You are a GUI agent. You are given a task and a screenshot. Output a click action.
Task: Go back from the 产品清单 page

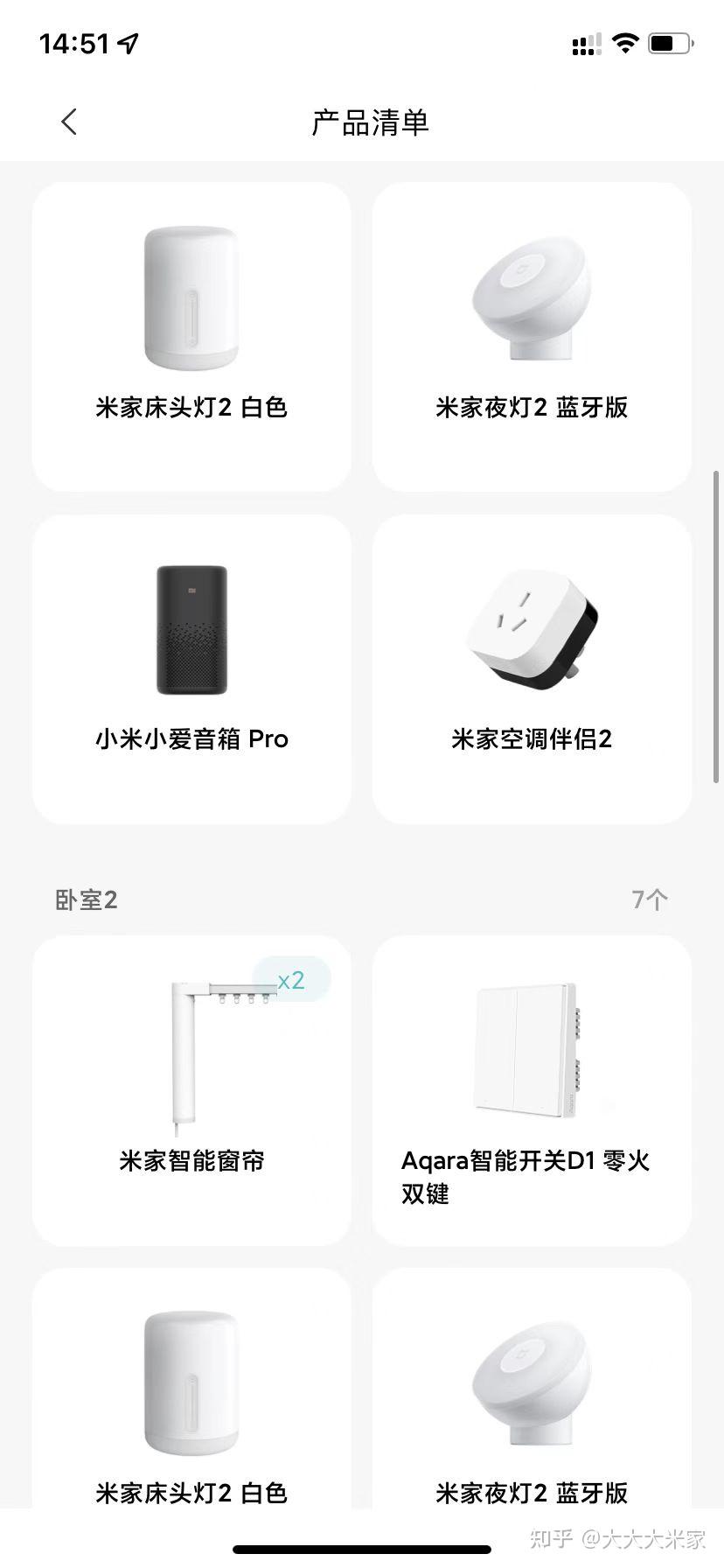(70, 122)
